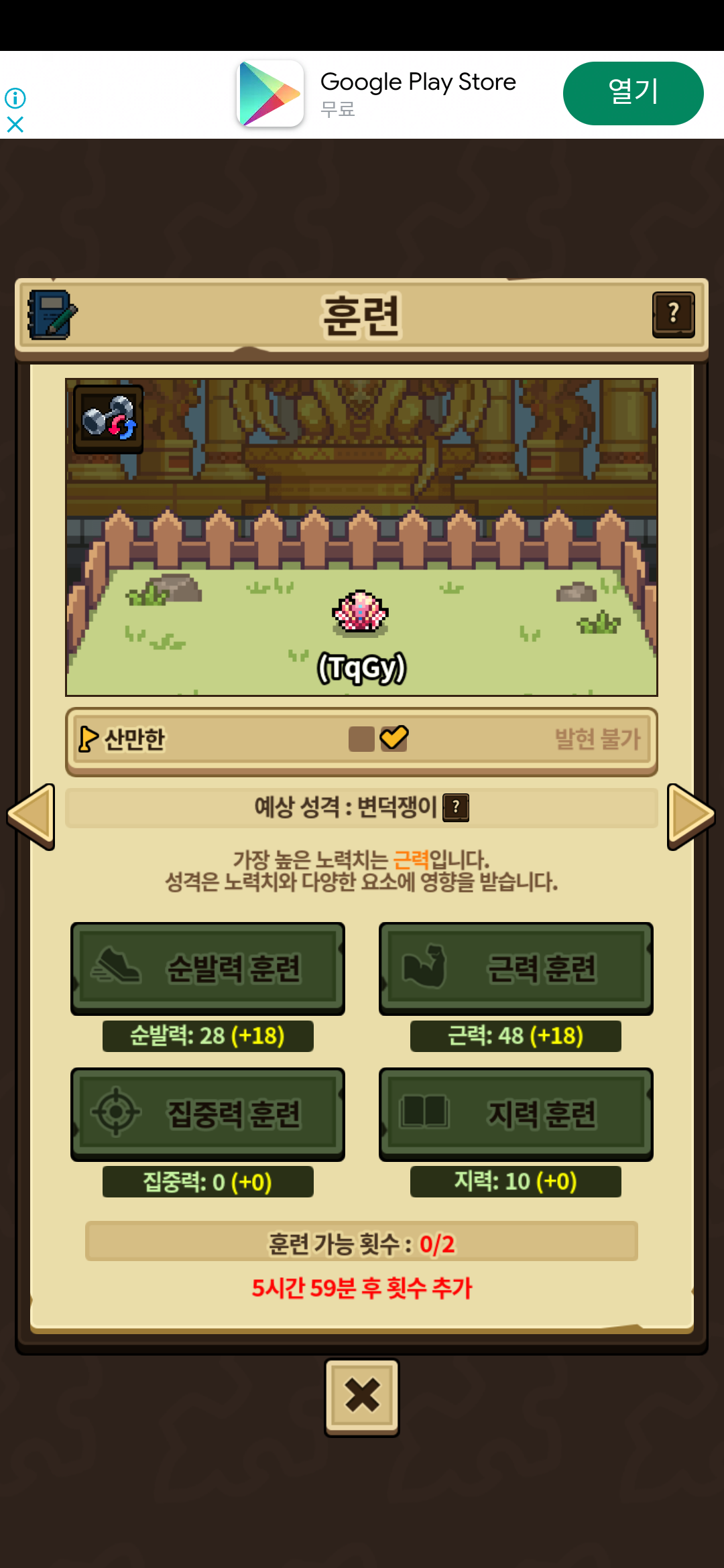Go to the previous pet with left arrow
724x1568 pixels.
pos(31,816)
